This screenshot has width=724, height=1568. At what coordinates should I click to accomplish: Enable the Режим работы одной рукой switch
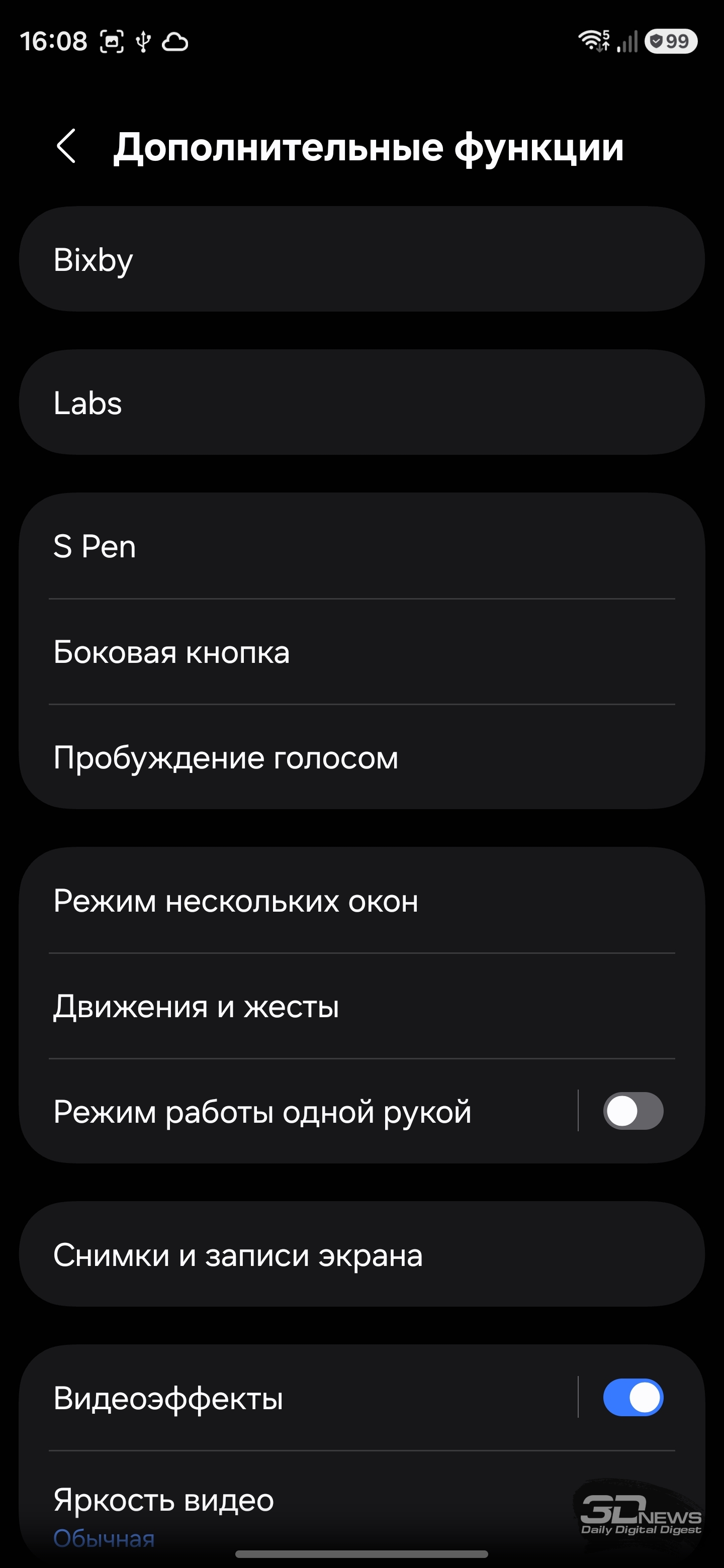(632, 1112)
